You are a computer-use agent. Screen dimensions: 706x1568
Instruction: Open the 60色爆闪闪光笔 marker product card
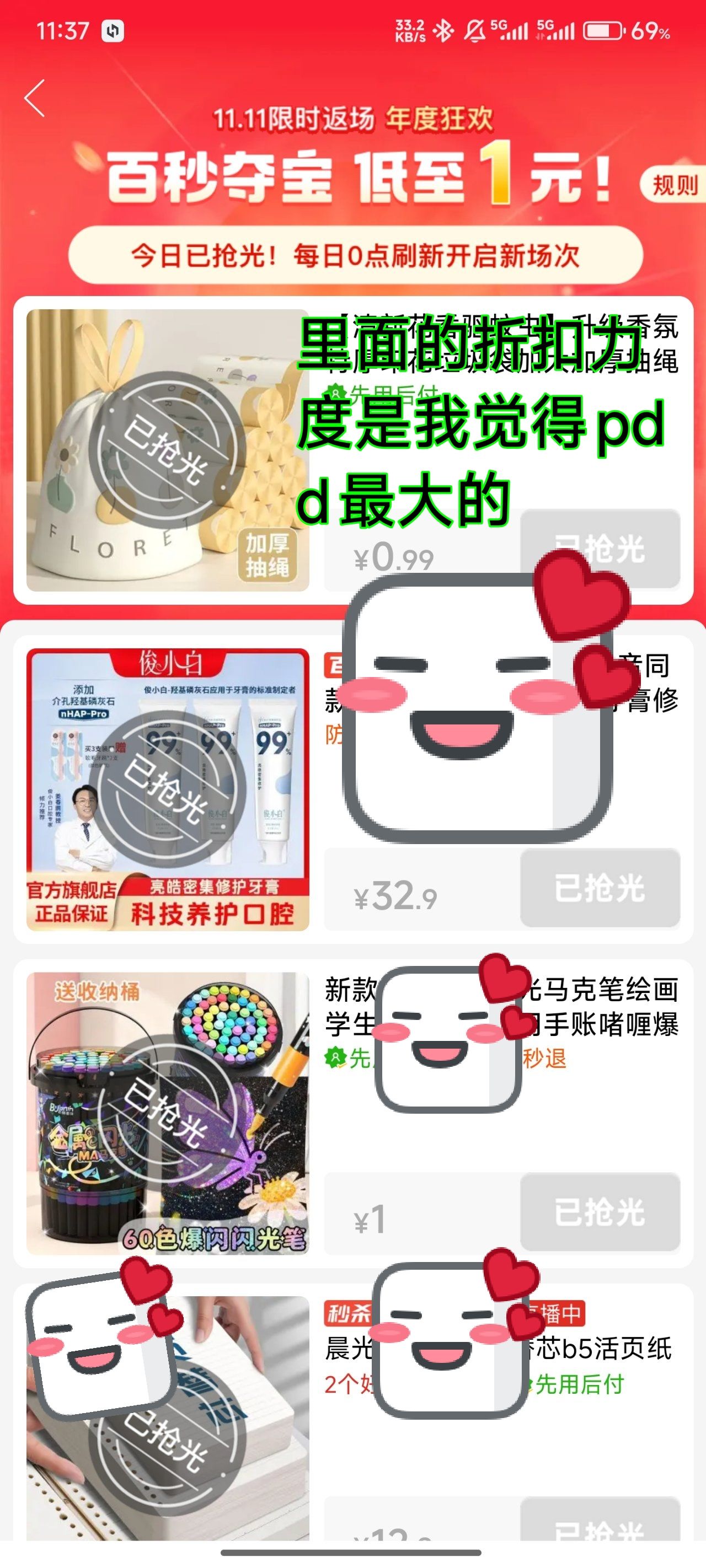(168, 1113)
